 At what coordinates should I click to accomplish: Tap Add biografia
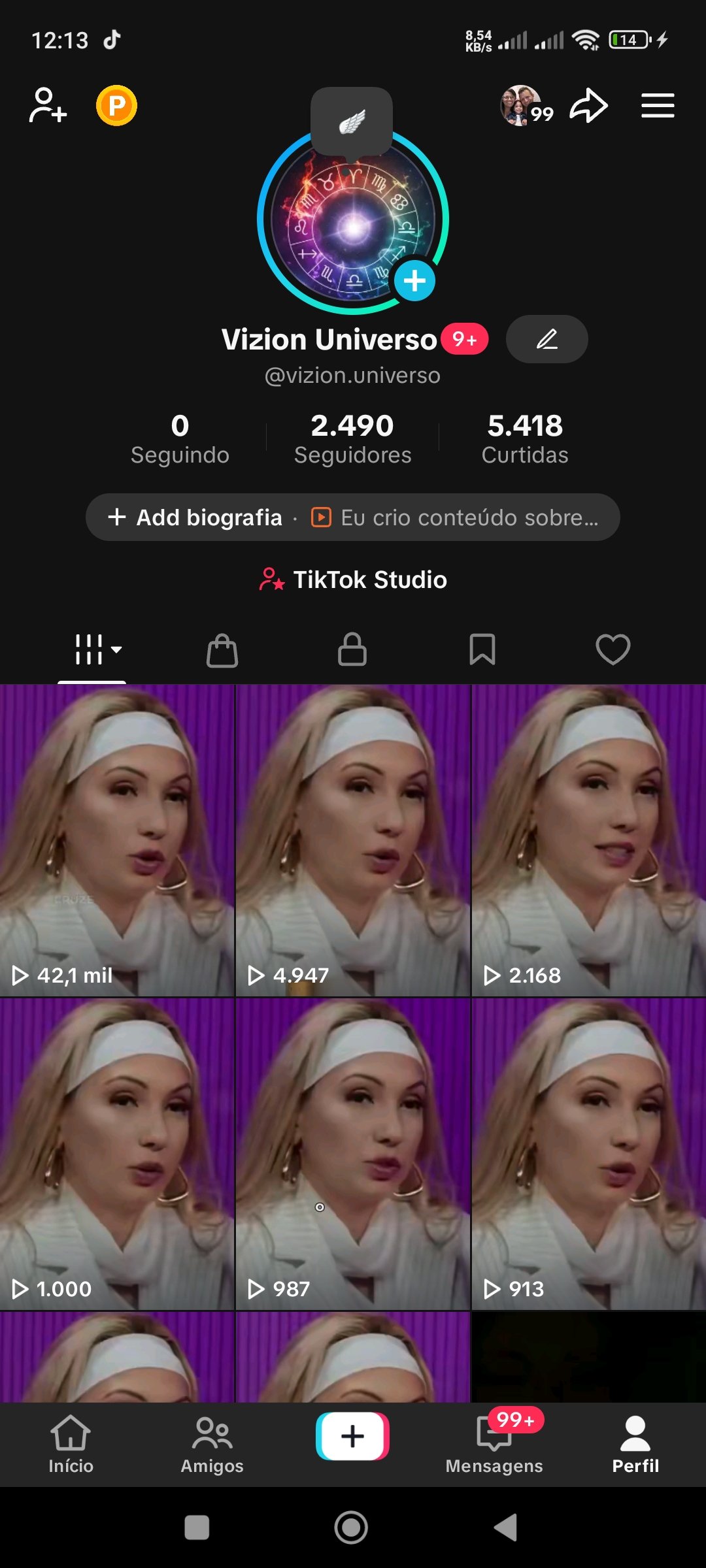[196, 517]
